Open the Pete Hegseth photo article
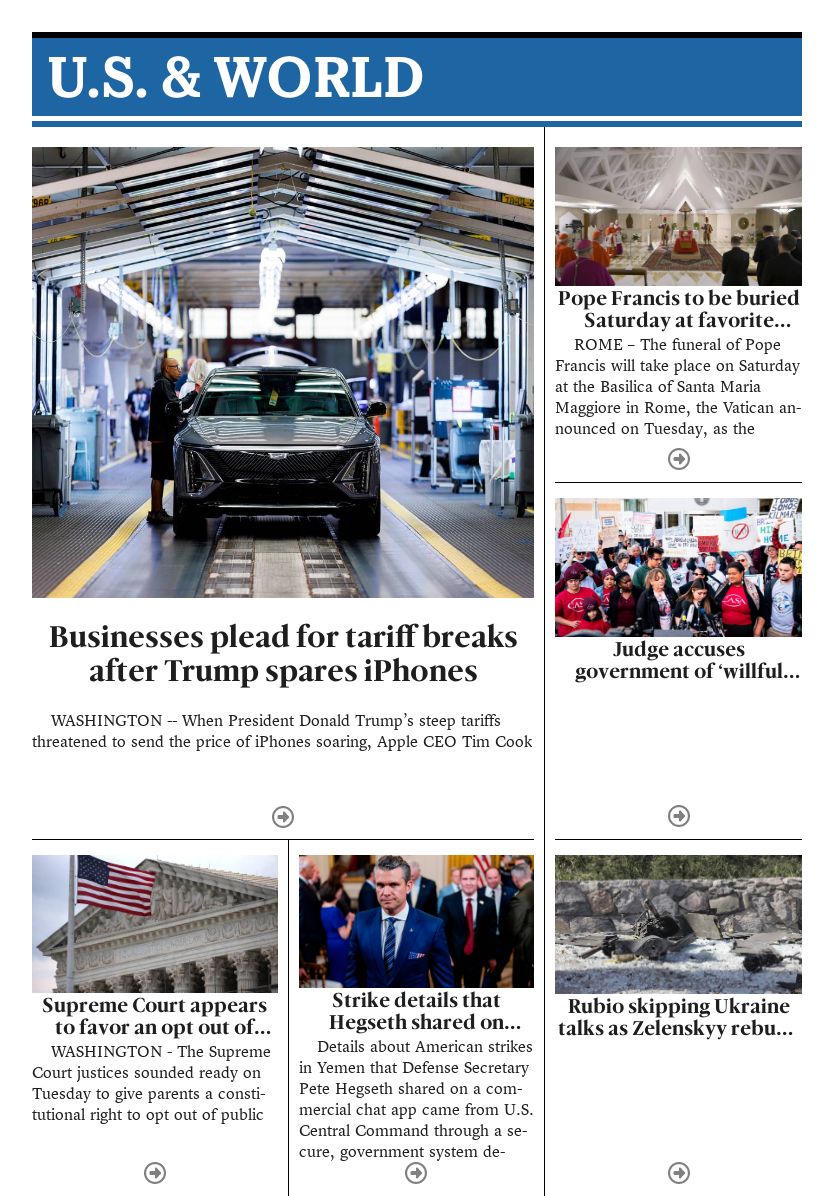The height and width of the screenshot is (1196, 834). coord(416,921)
